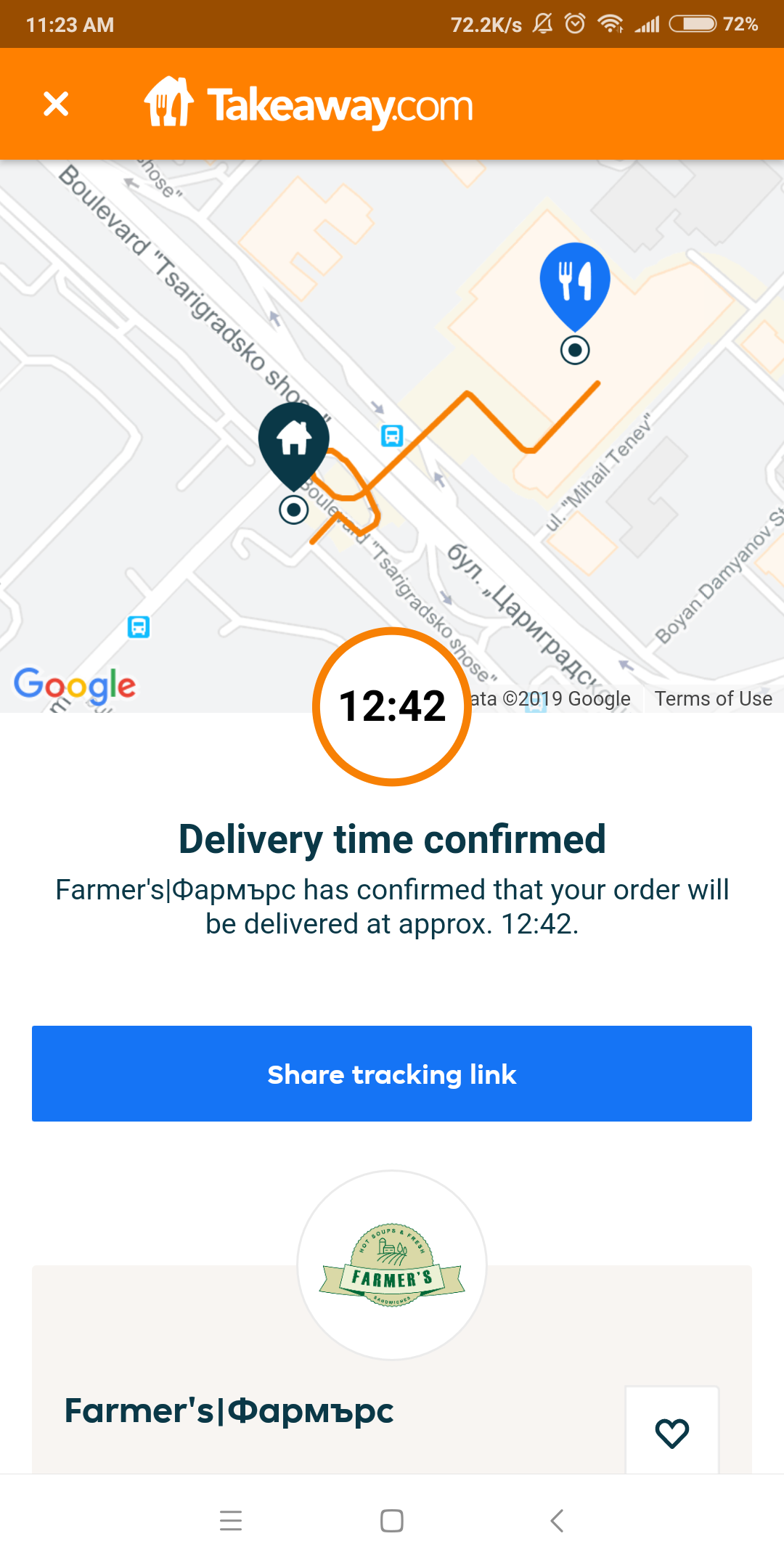Add Farmer's to favorites with the heart icon
The image size is (784, 1568).
coord(671,1432)
